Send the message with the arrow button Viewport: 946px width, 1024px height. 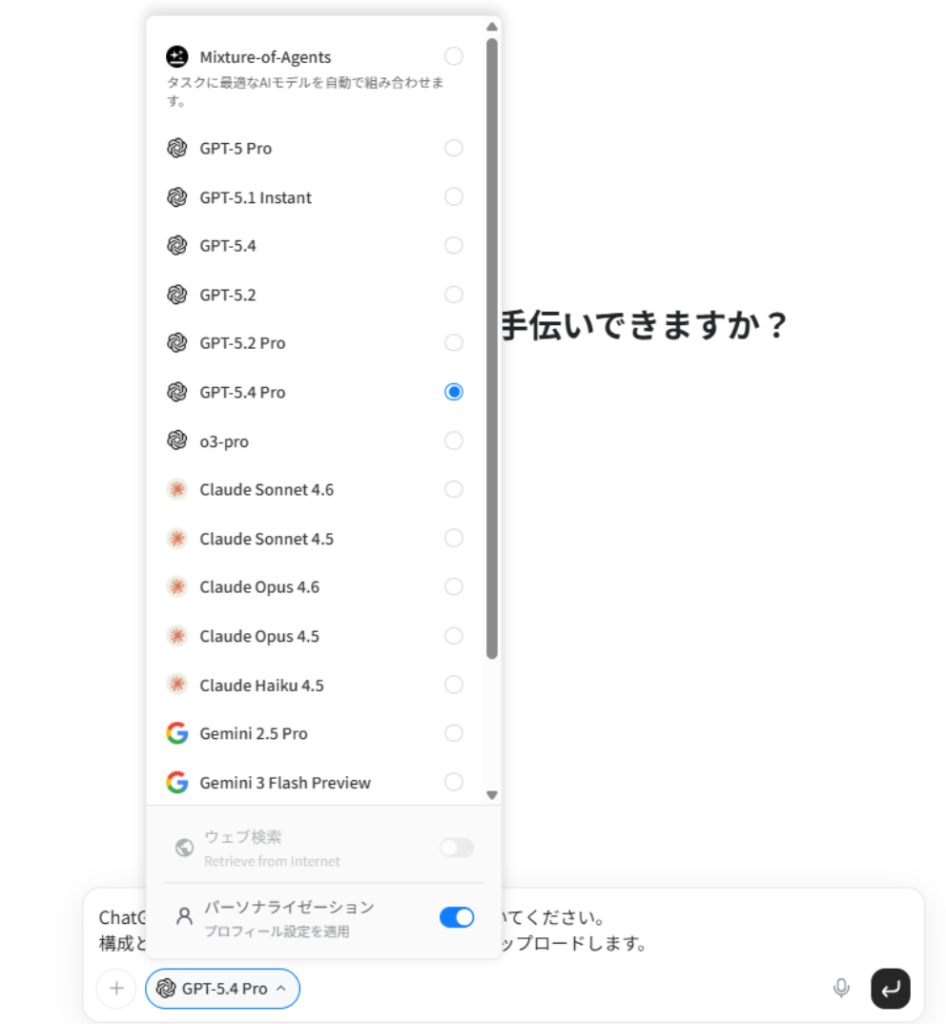(890, 989)
